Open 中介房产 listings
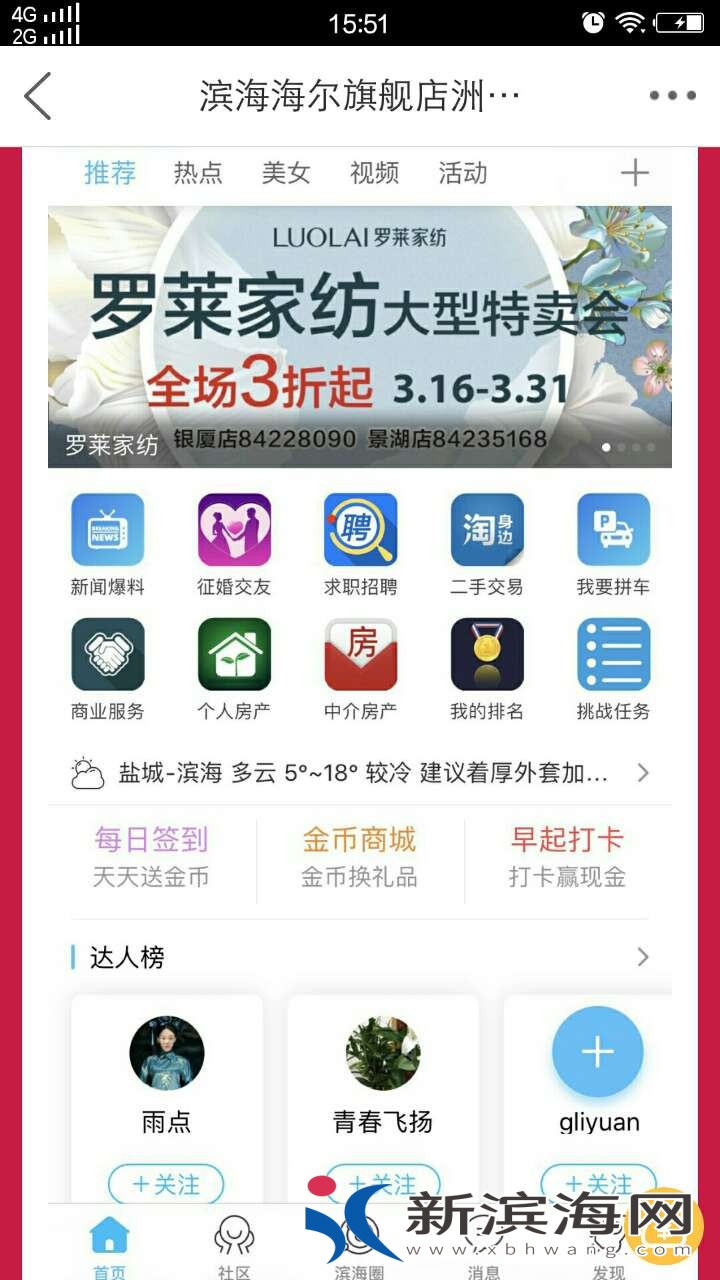 360,669
